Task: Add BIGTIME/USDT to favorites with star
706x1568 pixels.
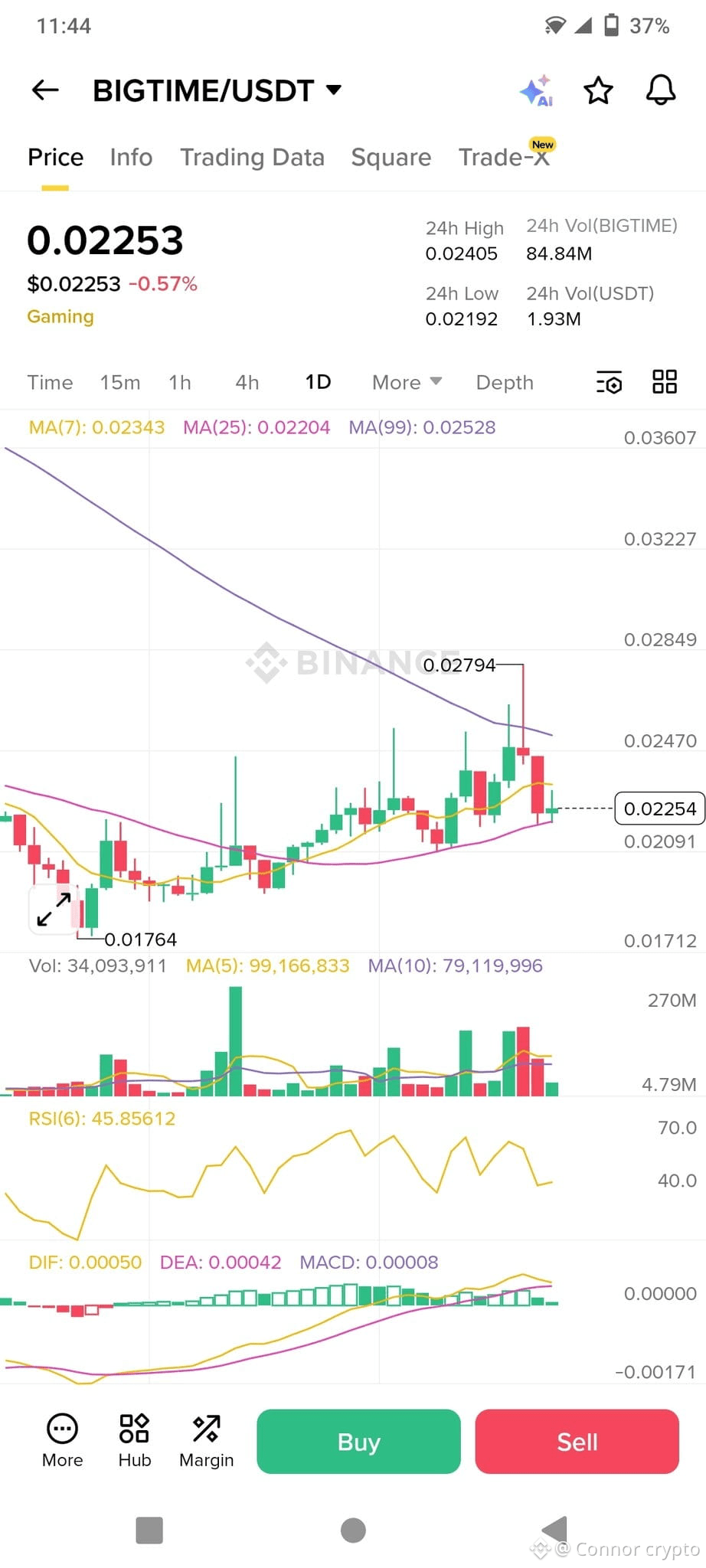Action: [x=598, y=90]
